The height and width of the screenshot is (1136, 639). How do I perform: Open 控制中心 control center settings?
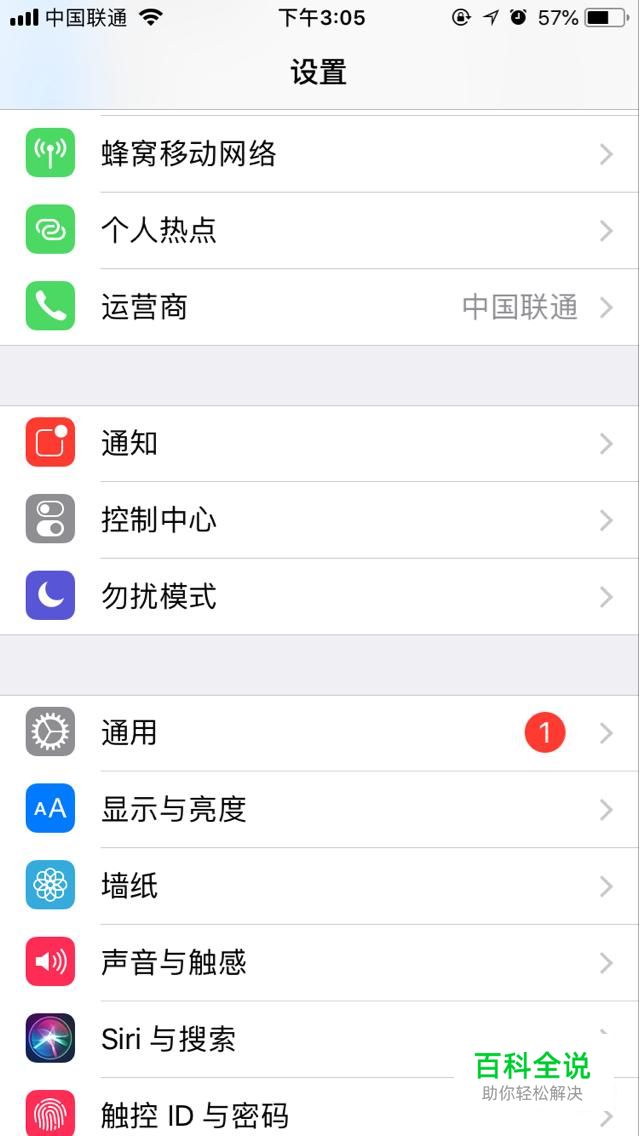pos(320,520)
